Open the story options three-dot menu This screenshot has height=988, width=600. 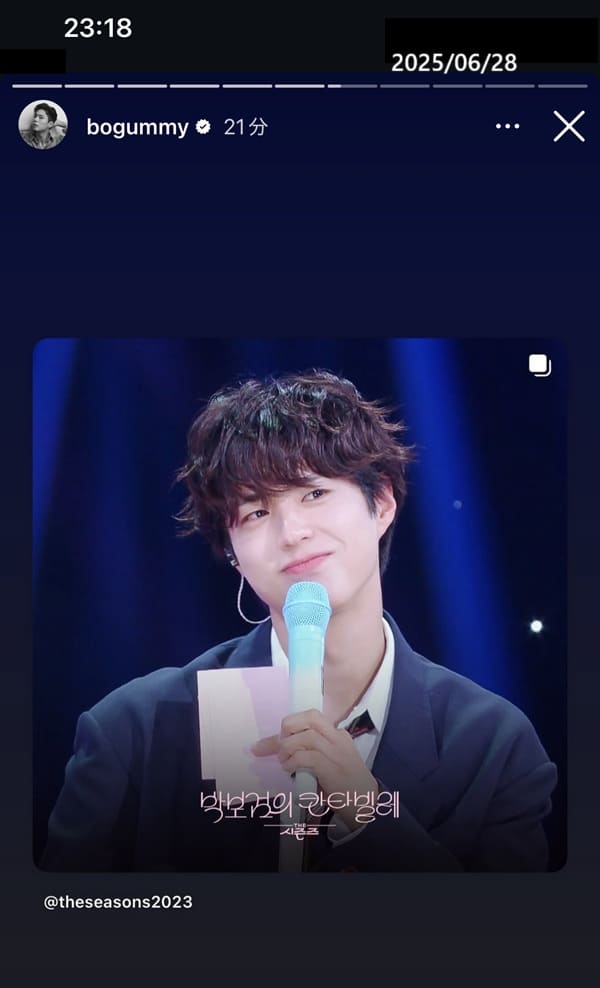507,127
